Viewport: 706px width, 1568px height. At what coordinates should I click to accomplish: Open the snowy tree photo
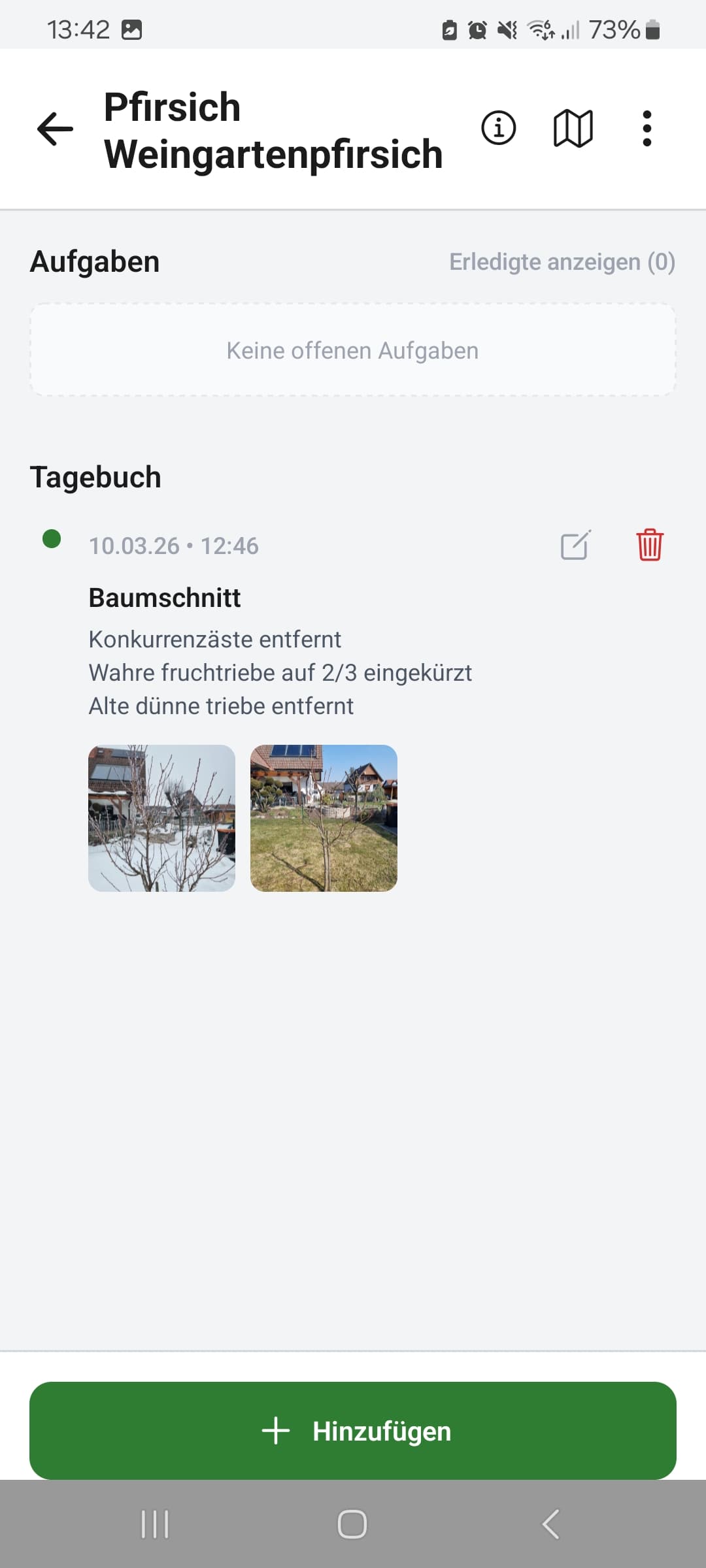(162, 818)
